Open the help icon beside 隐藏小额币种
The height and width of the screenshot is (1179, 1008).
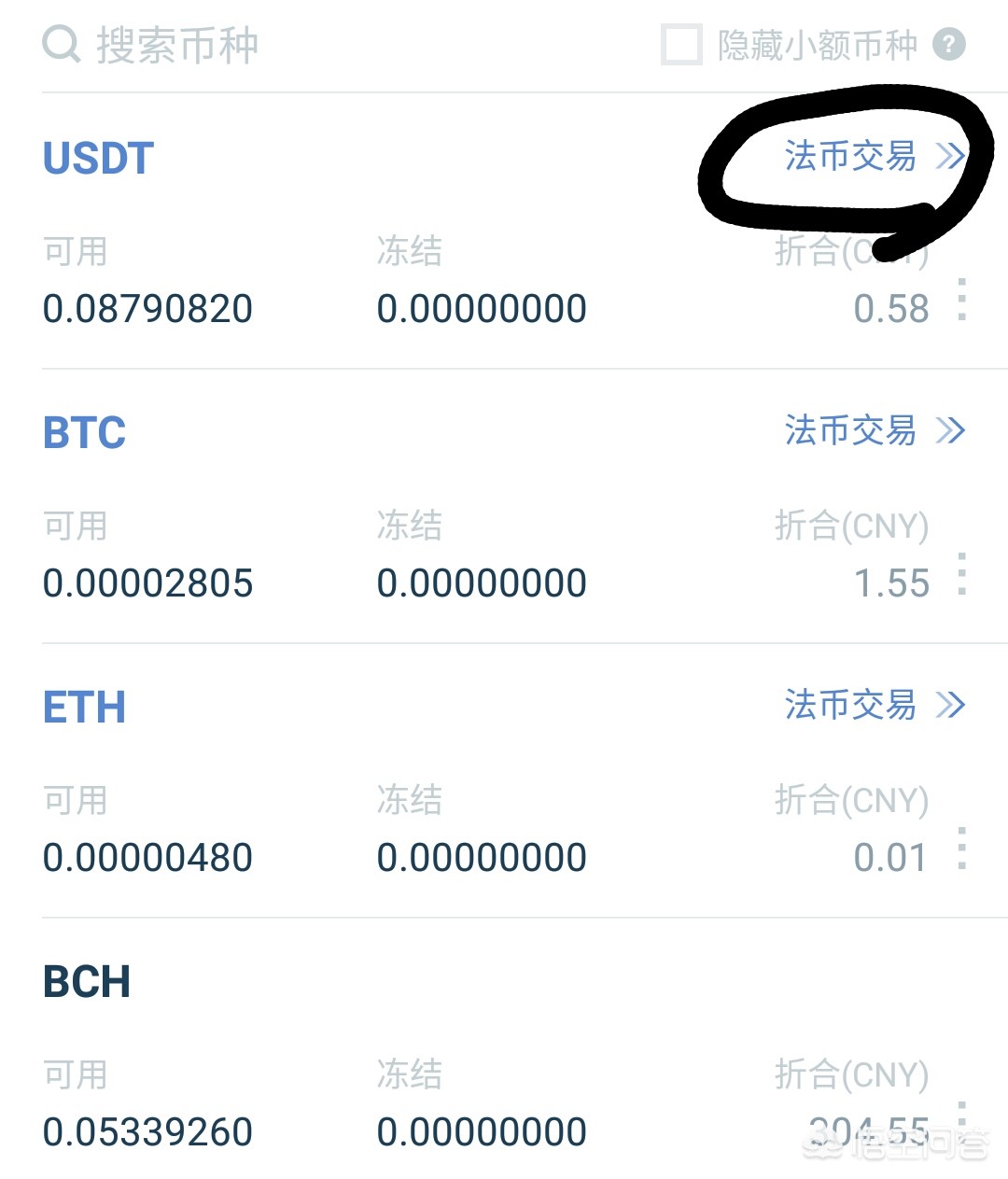point(950,45)
